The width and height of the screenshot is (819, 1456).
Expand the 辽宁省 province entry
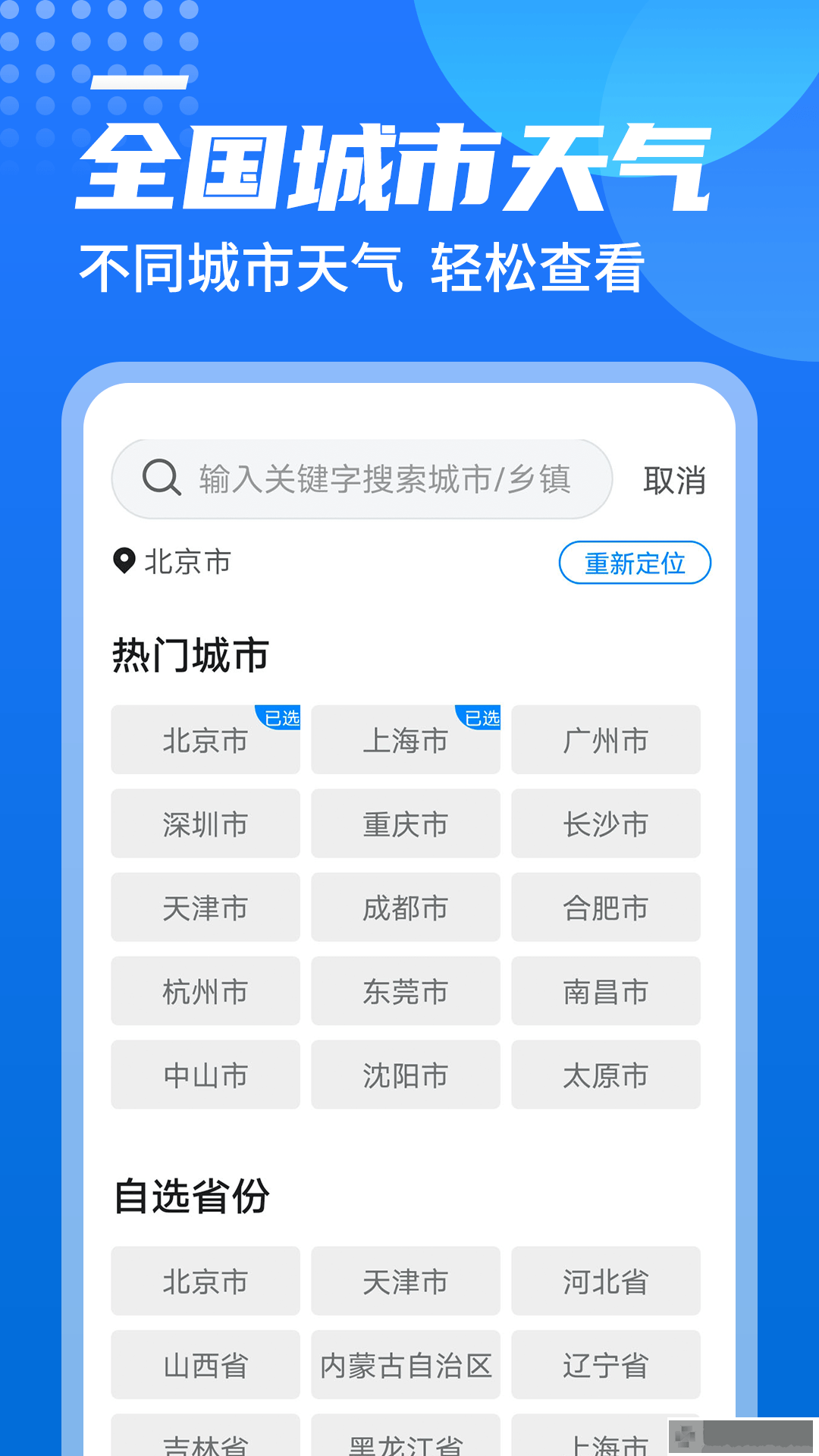pyautogui.click(x=606, y=1365)
